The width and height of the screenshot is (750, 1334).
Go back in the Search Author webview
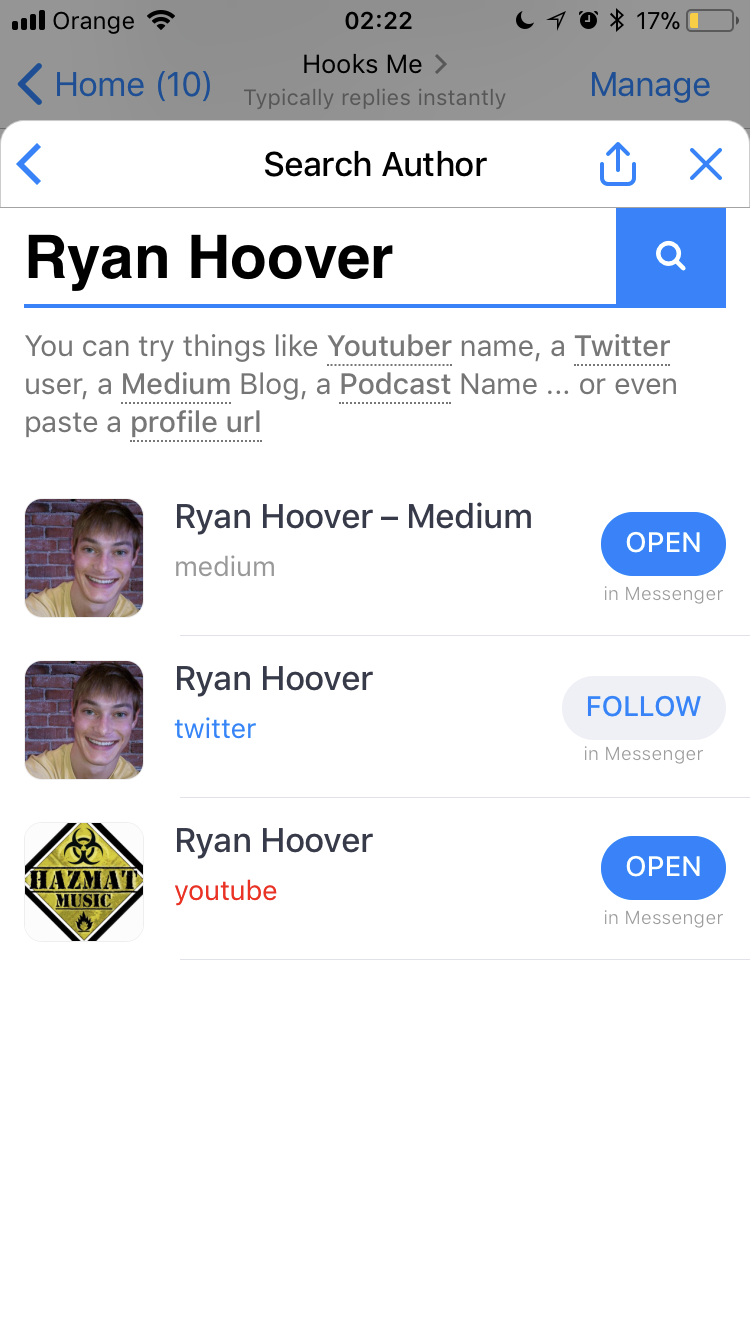[30, 164]
